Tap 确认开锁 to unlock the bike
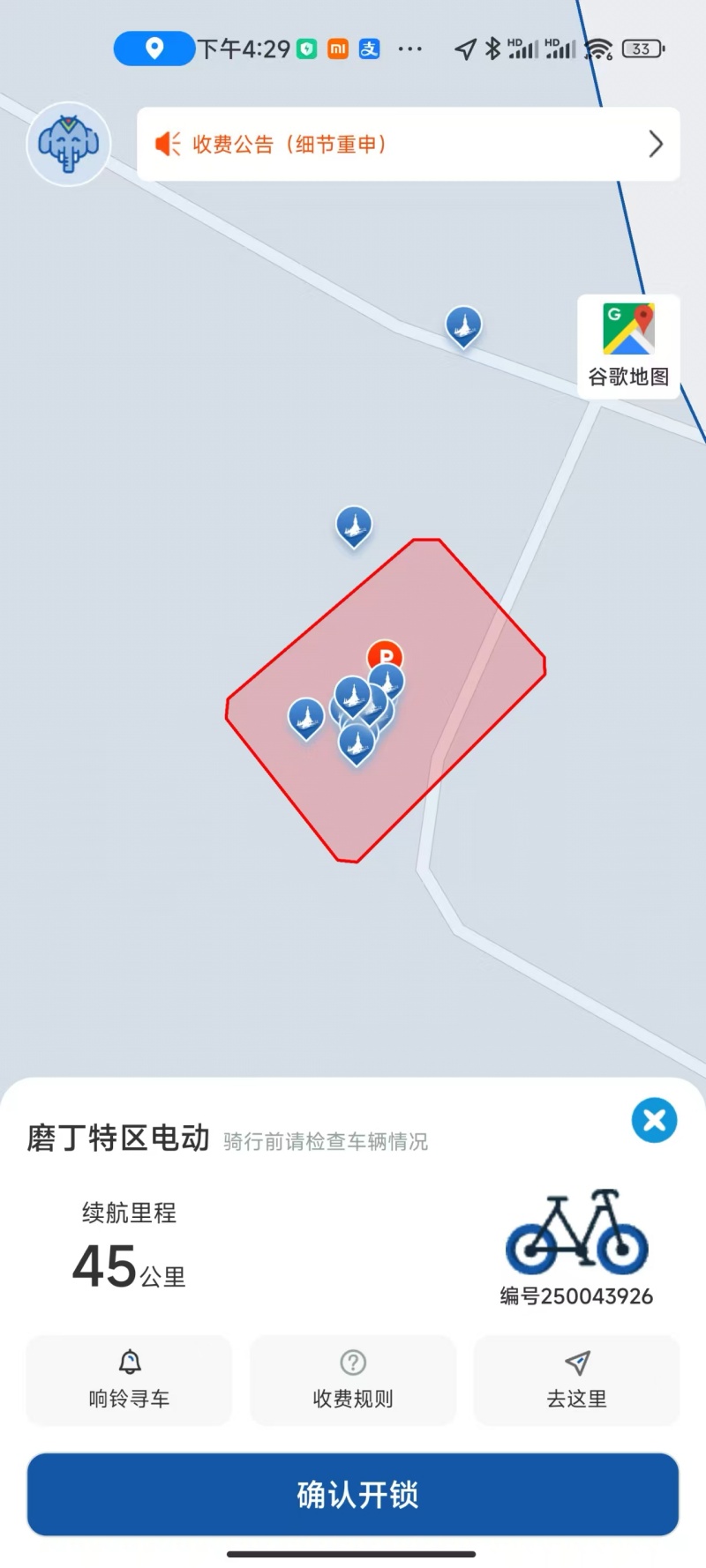 click(353, 1494)
